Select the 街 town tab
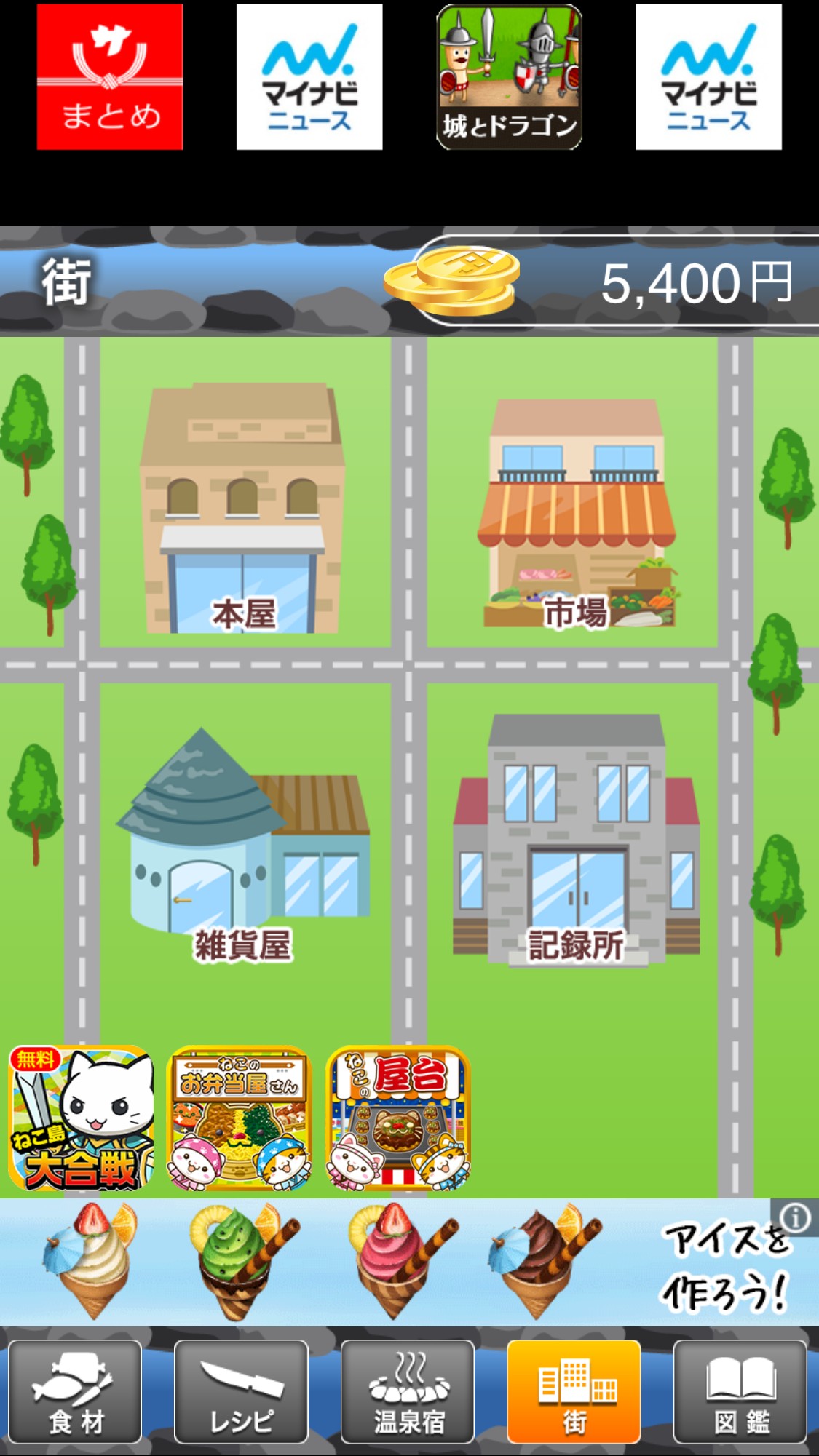 pos(574,1391)
